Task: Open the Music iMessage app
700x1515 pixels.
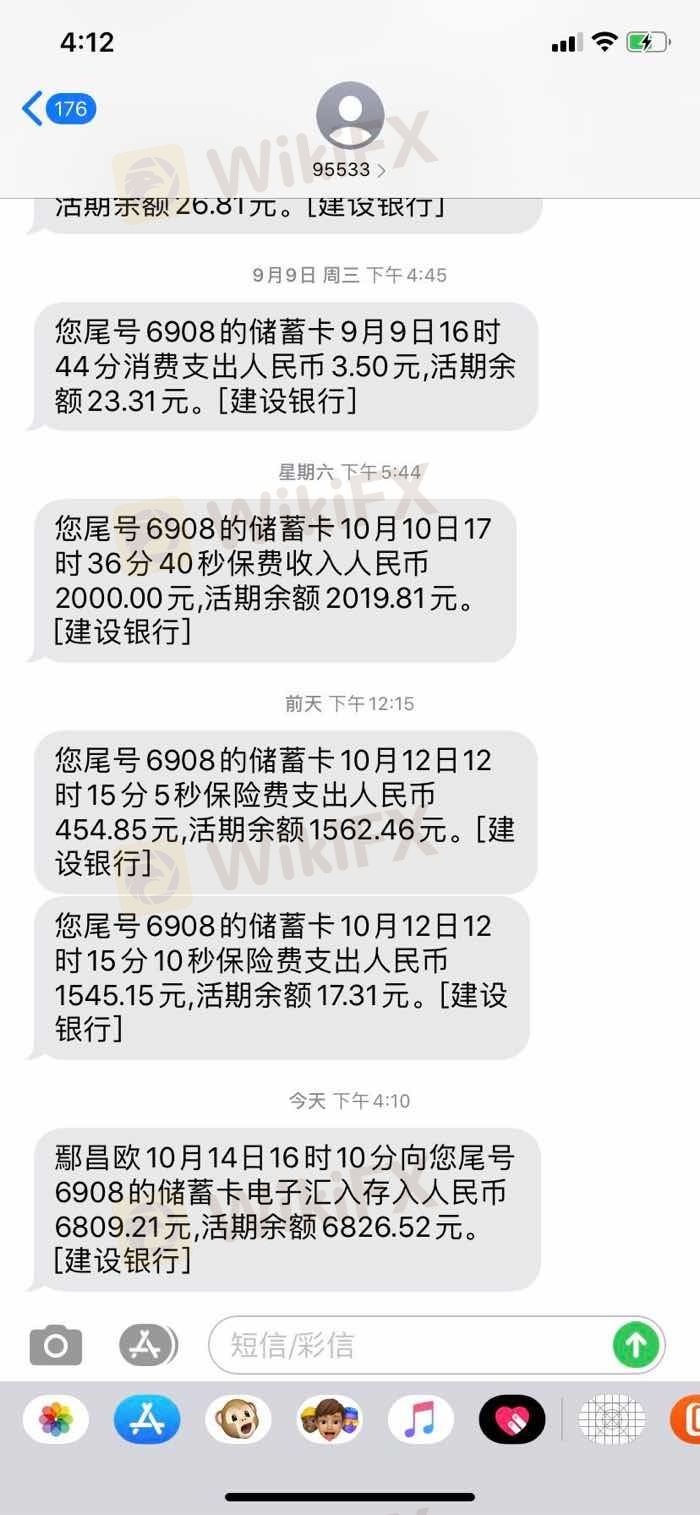Action: [420, 1419]
